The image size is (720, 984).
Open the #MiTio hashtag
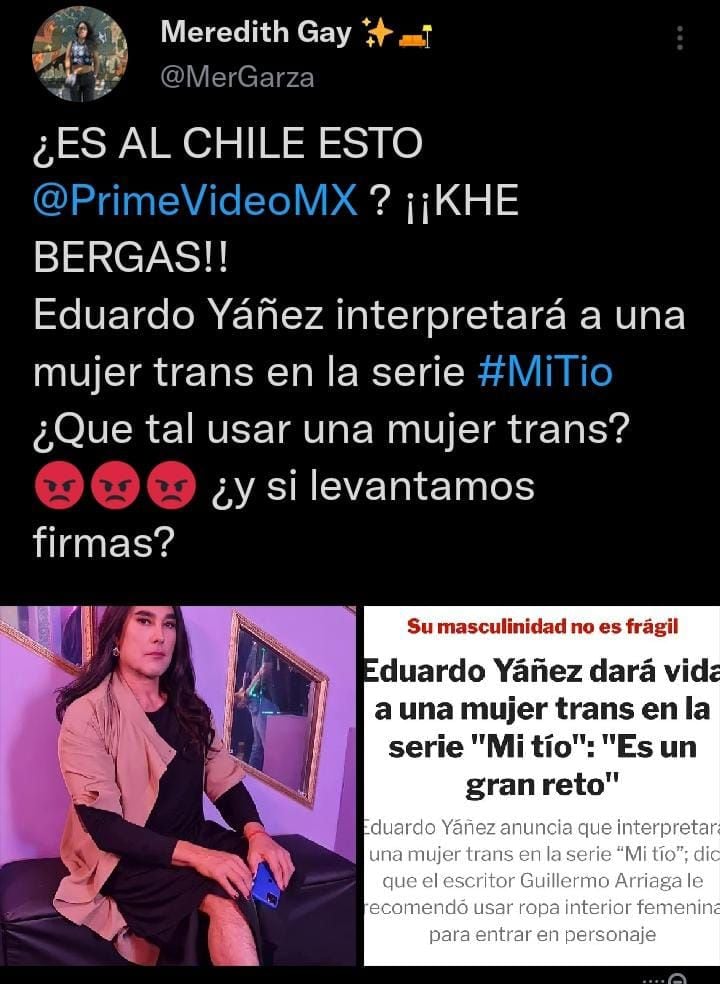[546, 372]
